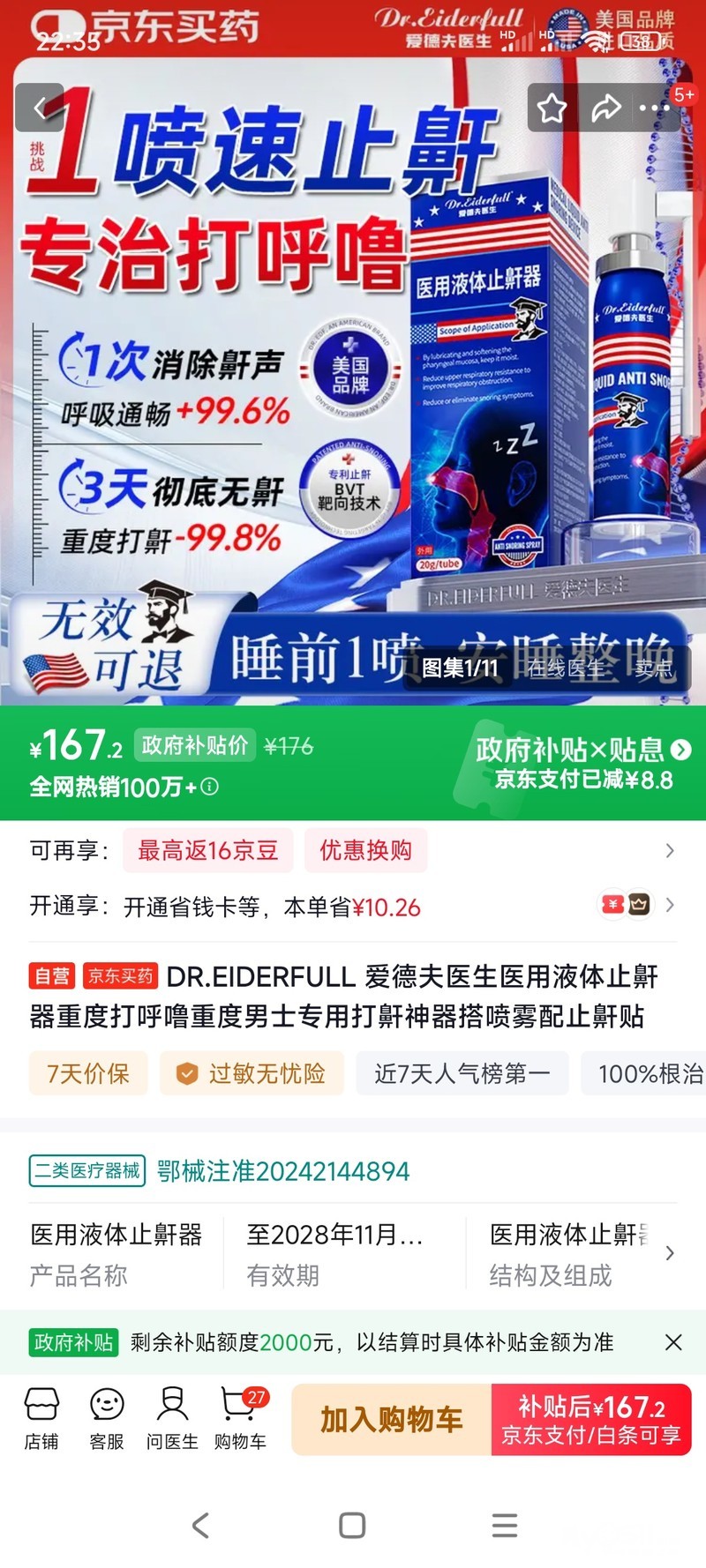The width and height of the screenshot is (706, 1568).
Task: Dismiss the 政府补贴 subsidy banner
Action: point(672,1342)
